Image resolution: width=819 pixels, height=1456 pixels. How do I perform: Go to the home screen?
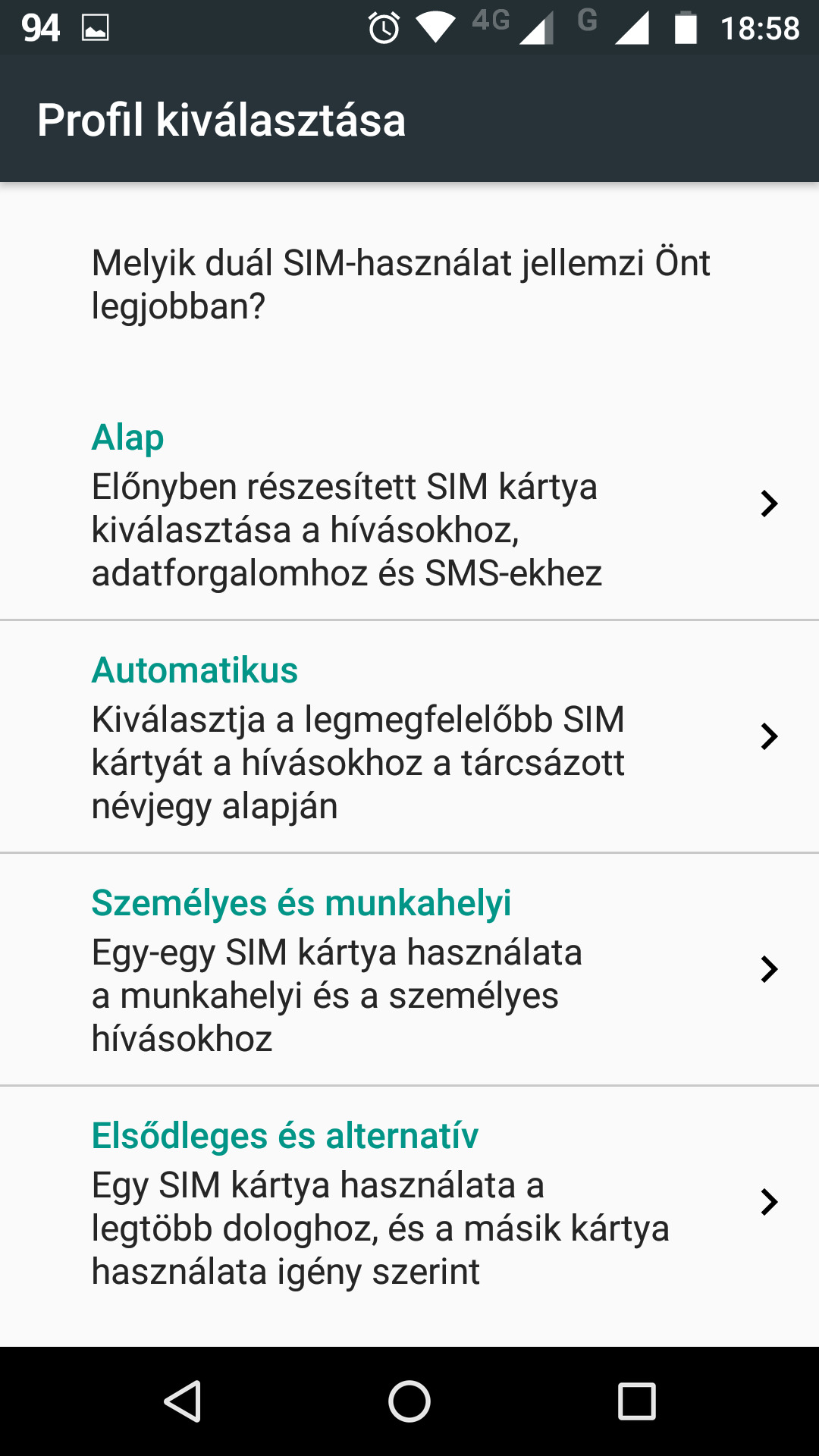[x=409, y=1401]
